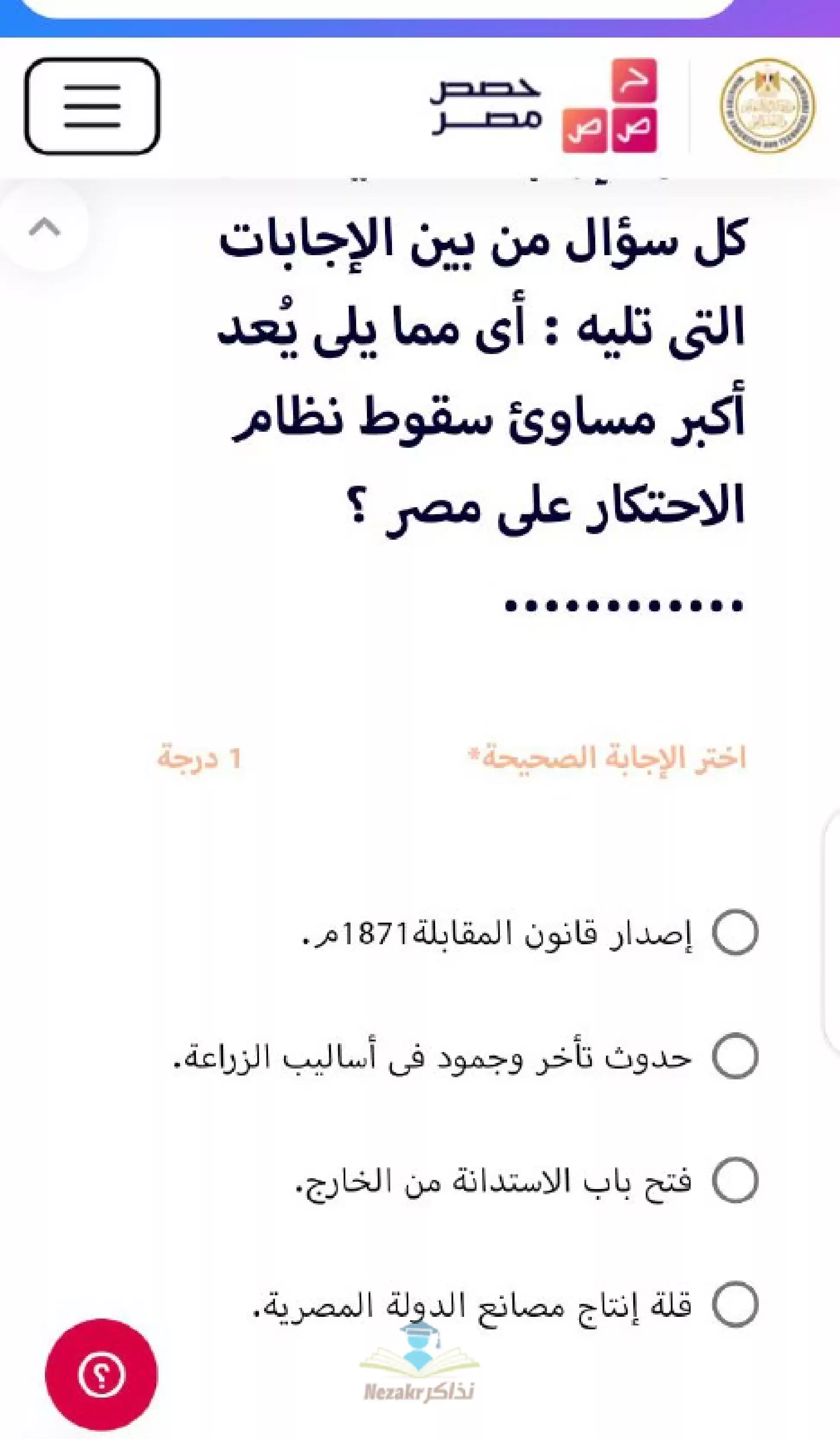Open the hamburger menu
Viewport: 840px width, 1439px height.
tap(92, 106)
